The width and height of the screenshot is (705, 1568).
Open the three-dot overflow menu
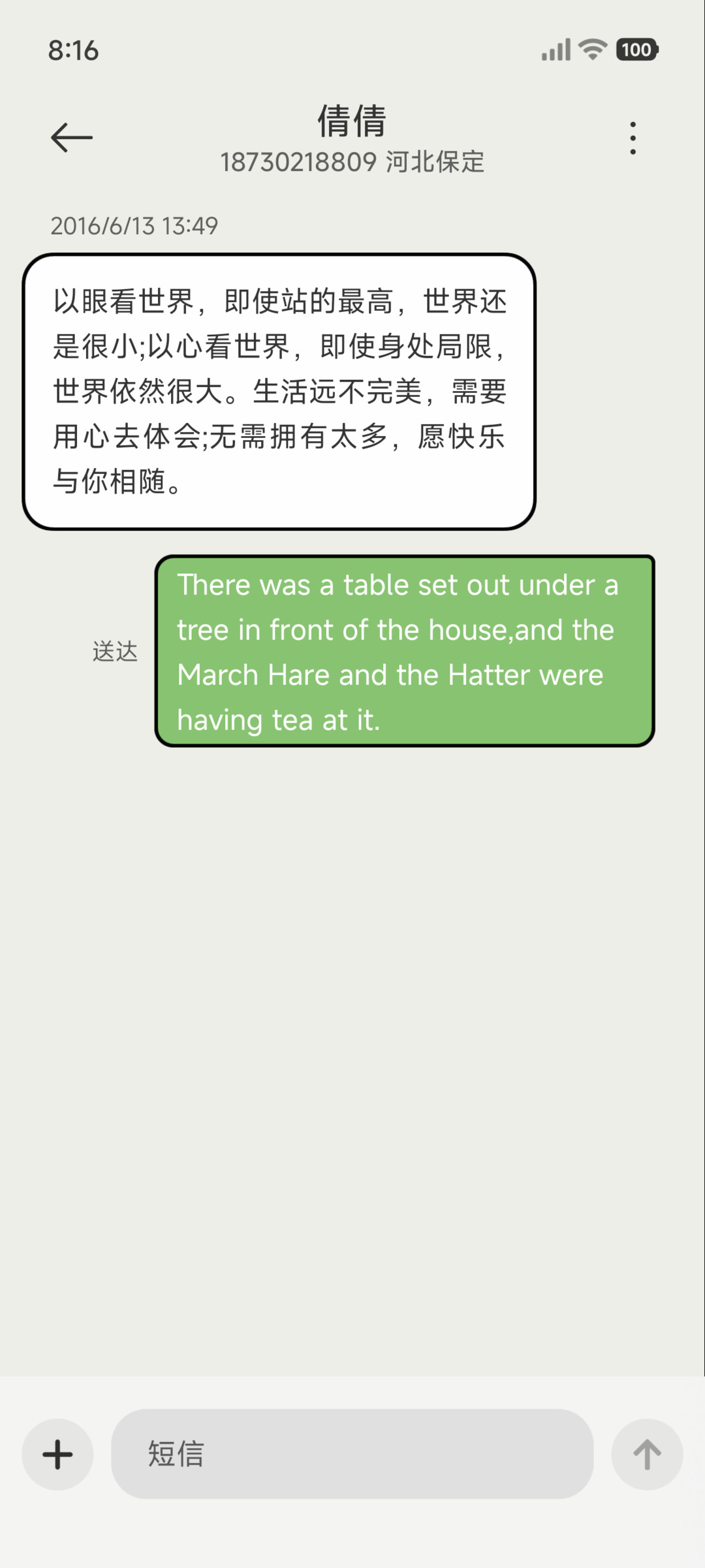click(x=633, y=138)
